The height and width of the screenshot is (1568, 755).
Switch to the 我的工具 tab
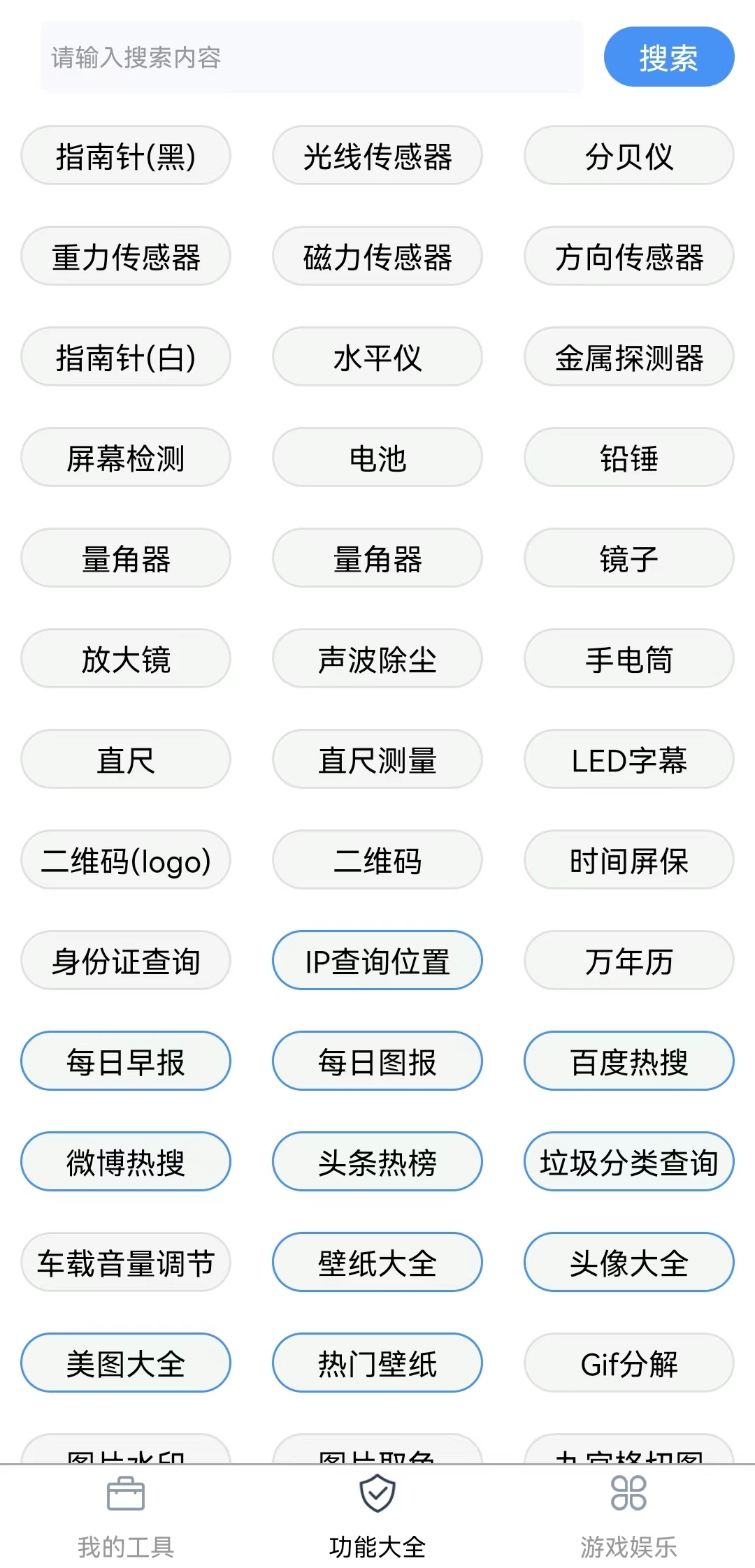pos(126,1516)
